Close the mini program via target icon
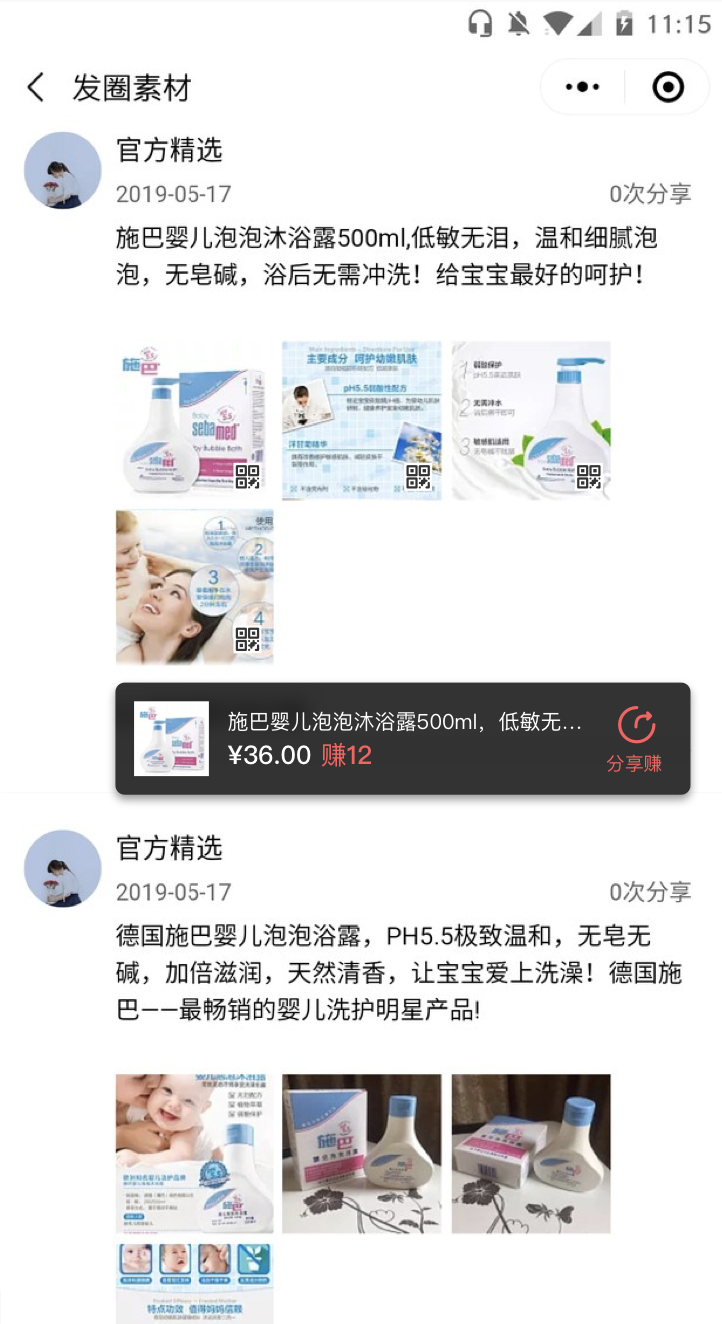 (x=667, y=88)
